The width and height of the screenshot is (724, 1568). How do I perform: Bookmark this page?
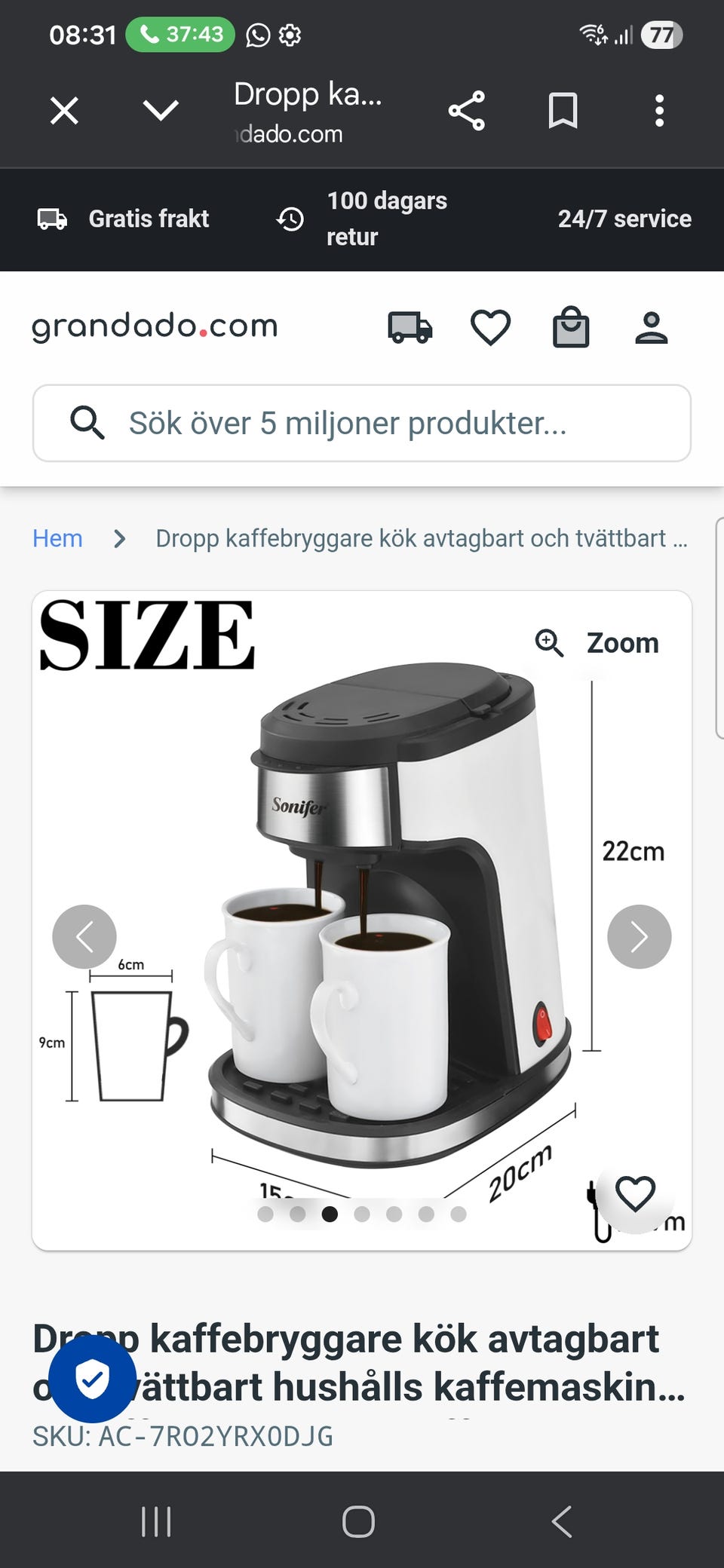(x=563, y=110)
